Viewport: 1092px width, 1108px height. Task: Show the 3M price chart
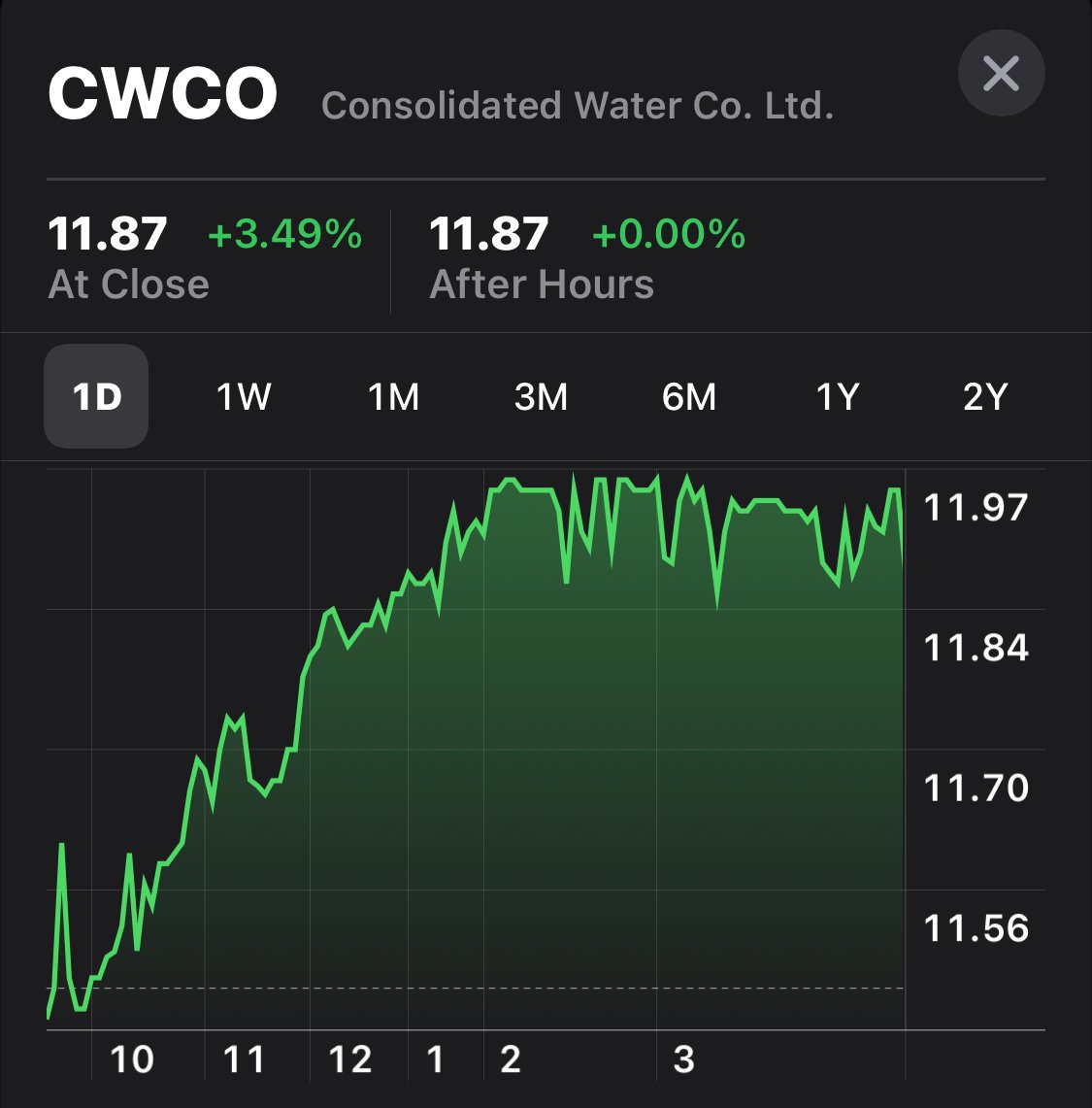[541, 396]
